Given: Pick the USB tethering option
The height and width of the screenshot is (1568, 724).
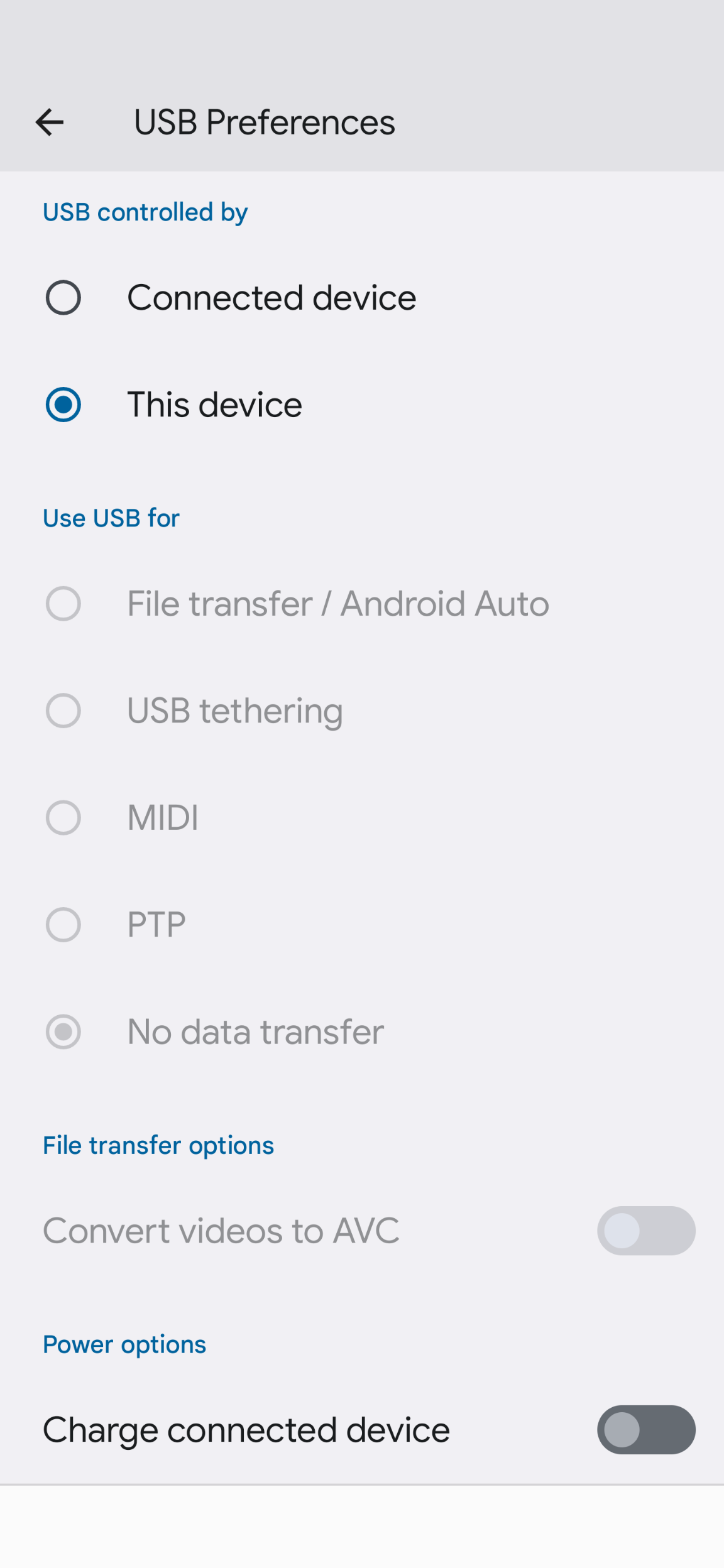Looking at the screenshot, I should [362, 710].
